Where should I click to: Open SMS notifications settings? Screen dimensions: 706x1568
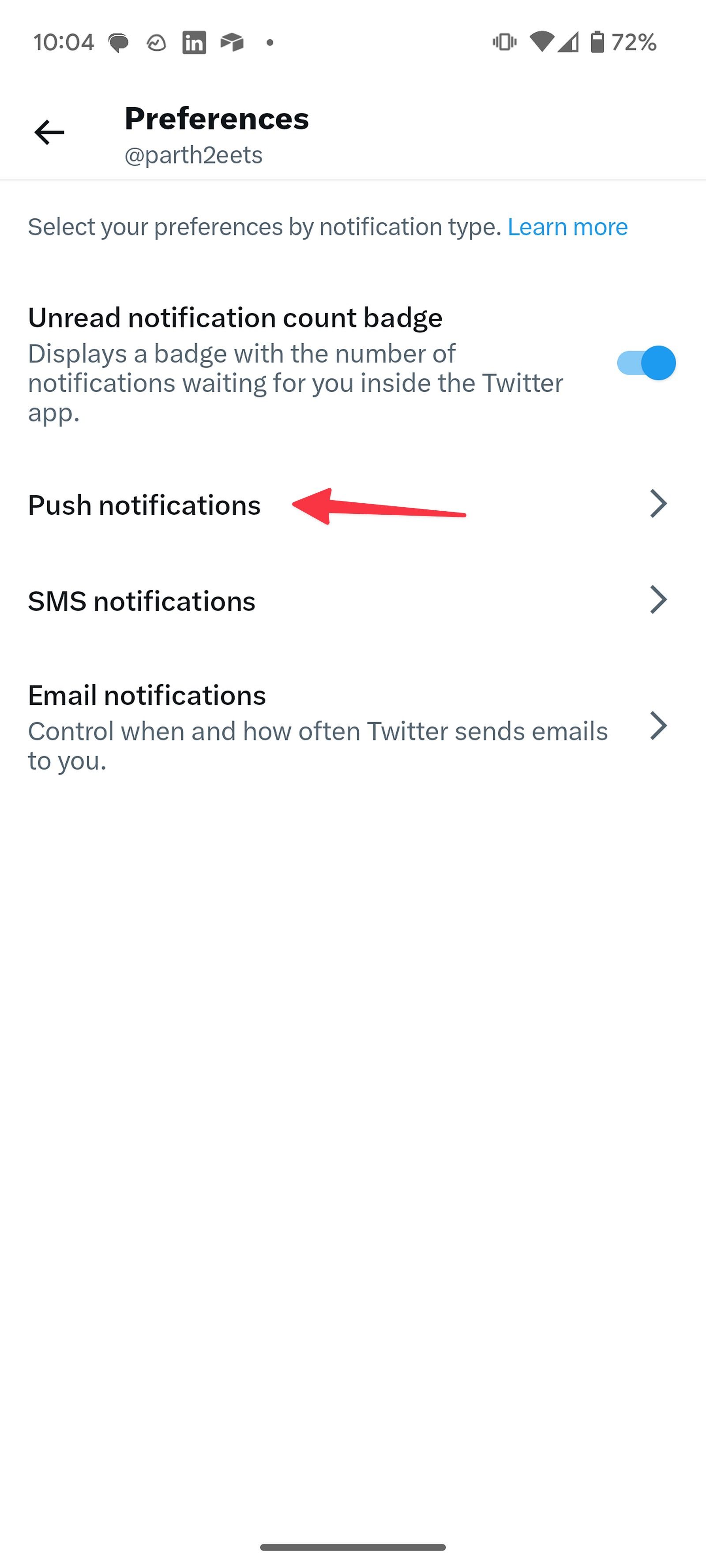[x=142, y=601]
